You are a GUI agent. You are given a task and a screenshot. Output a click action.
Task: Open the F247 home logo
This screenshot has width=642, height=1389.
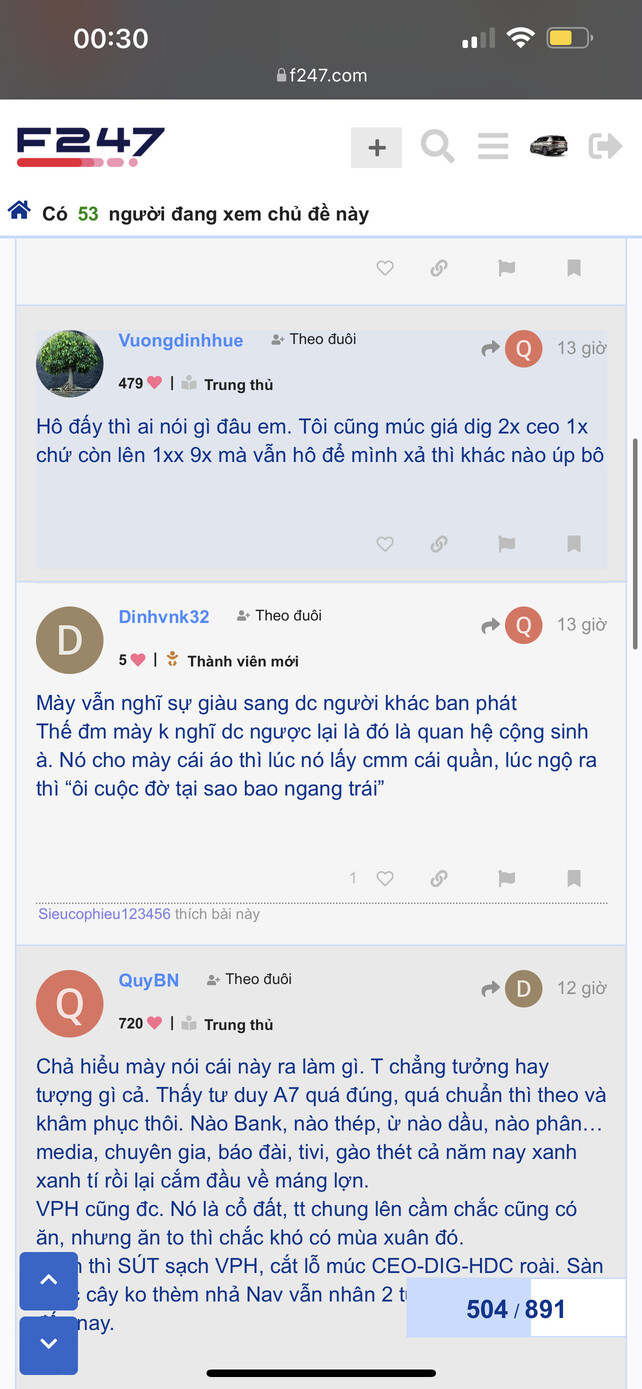point(90,146)
